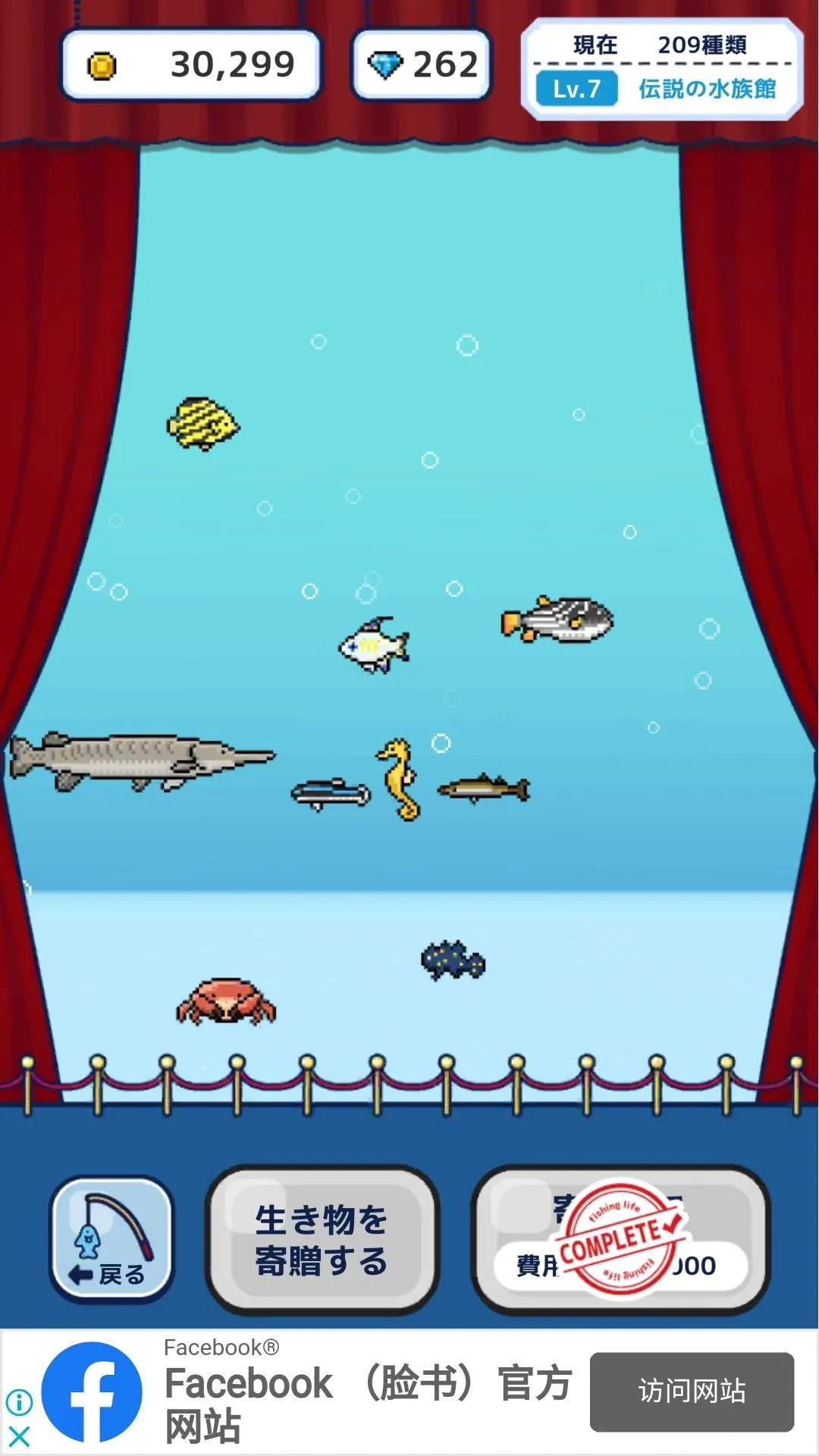Tap the 戻る back button with fishing rod
819x1456 pixels.
[x=112, y=1240]
